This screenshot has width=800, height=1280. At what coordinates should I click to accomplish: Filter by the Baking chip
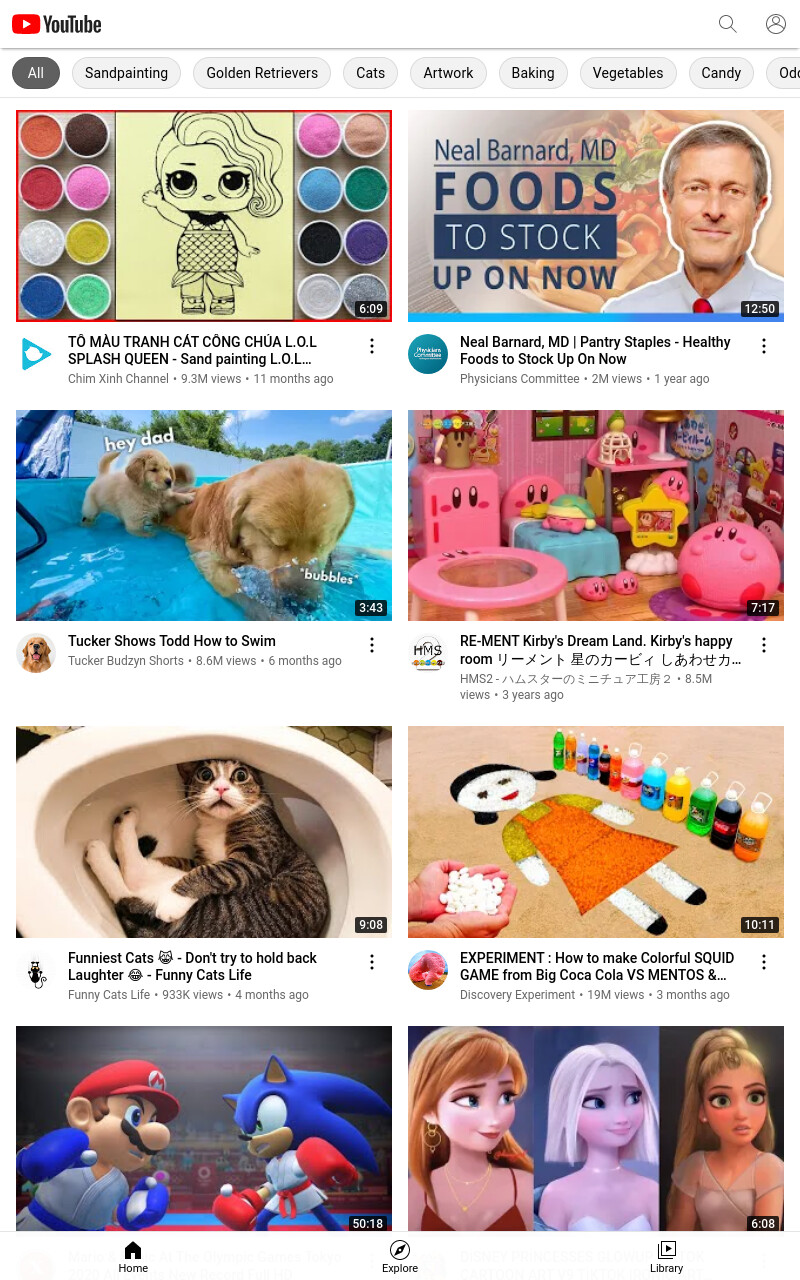pos(533,73)
